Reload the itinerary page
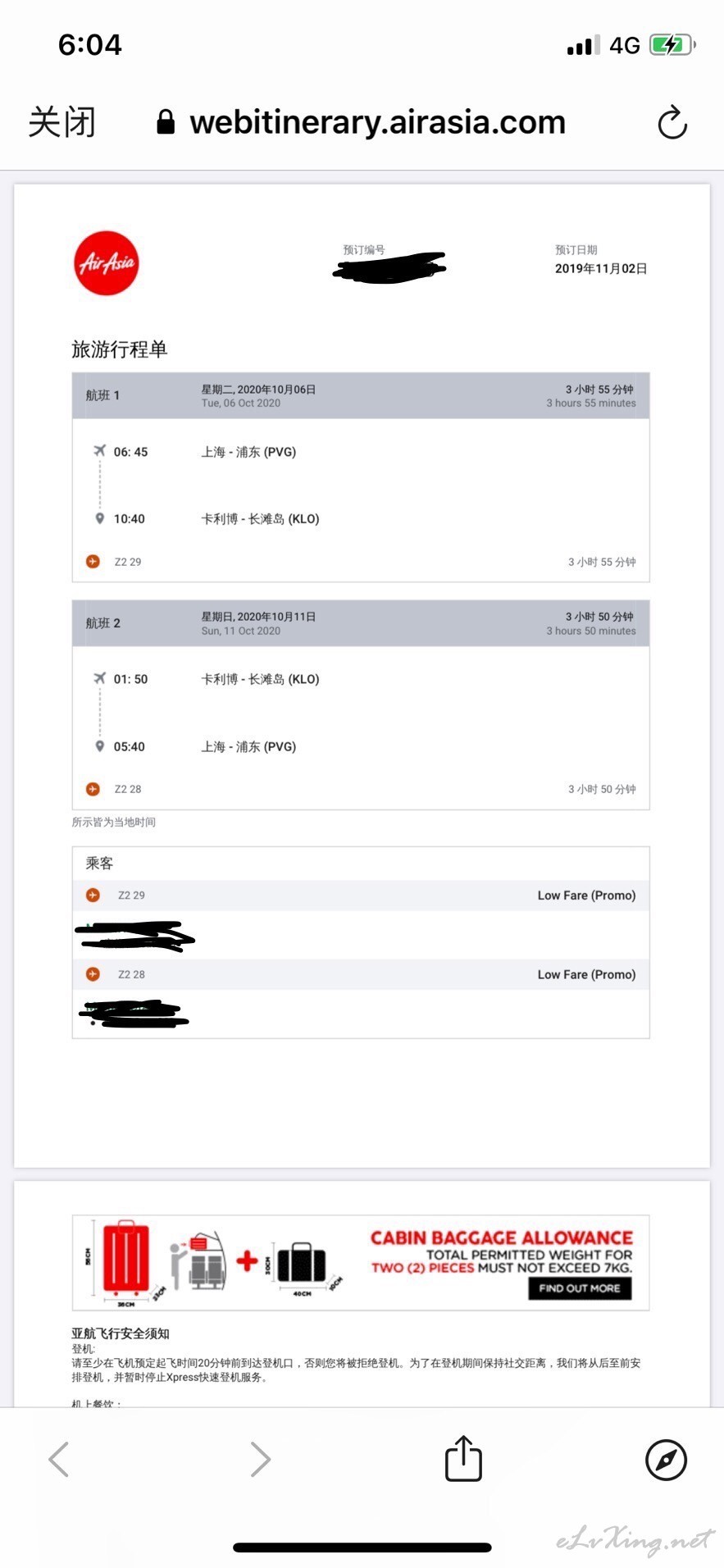The image size is (724, 1568). point(672,122)
